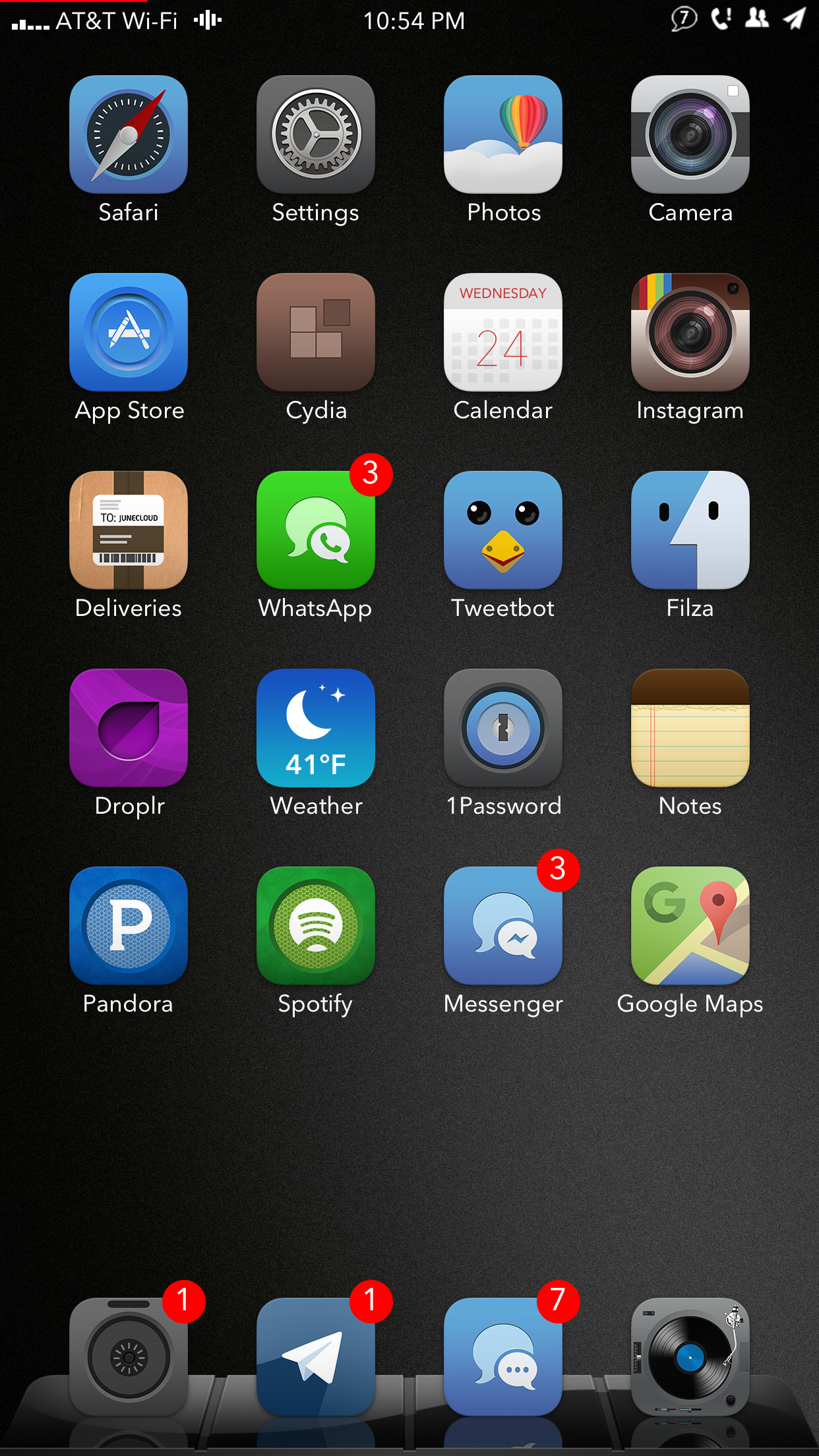Launch the Settings app
Image resolution: width=819 pixels, height=1456 pixels.
coord(316,135)
